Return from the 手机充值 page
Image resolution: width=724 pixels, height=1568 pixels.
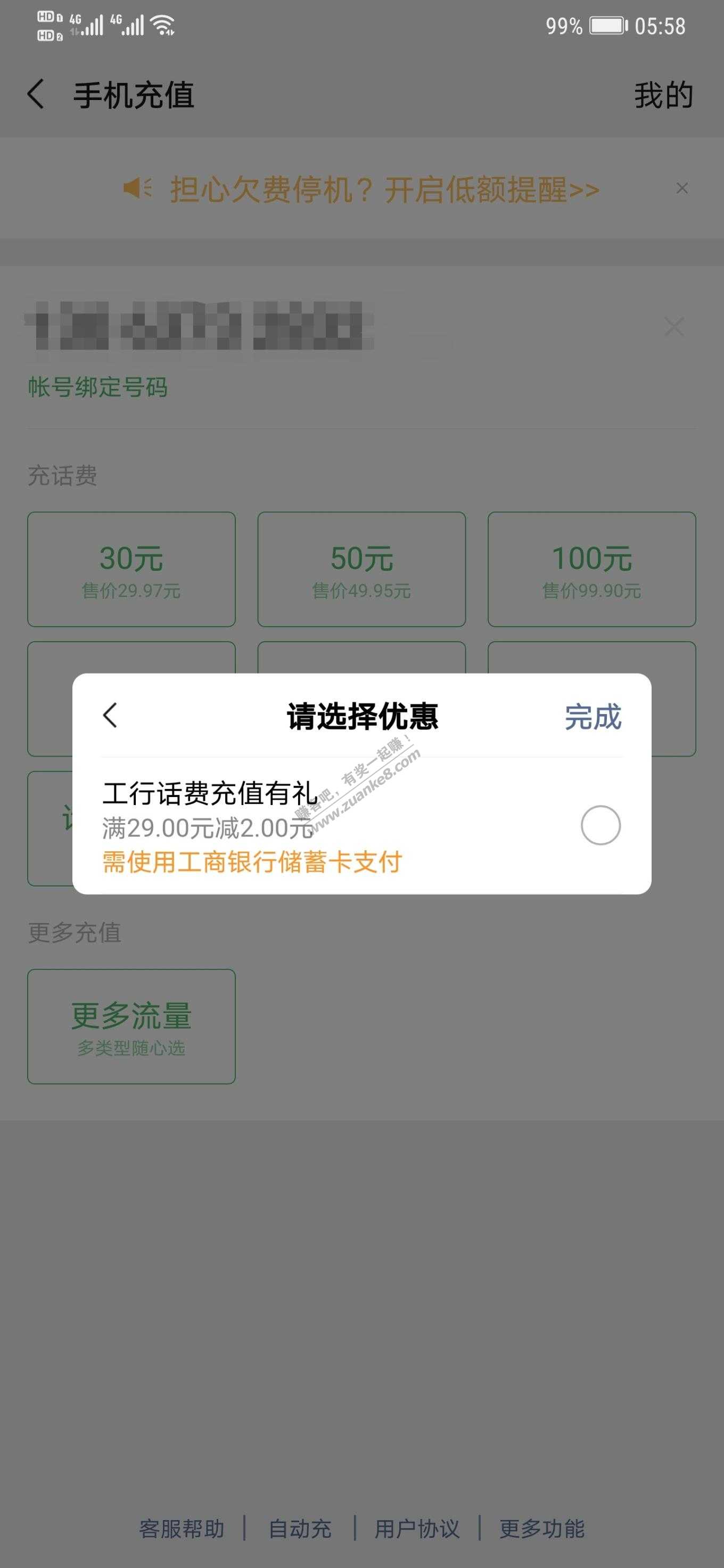coord(36,95)
